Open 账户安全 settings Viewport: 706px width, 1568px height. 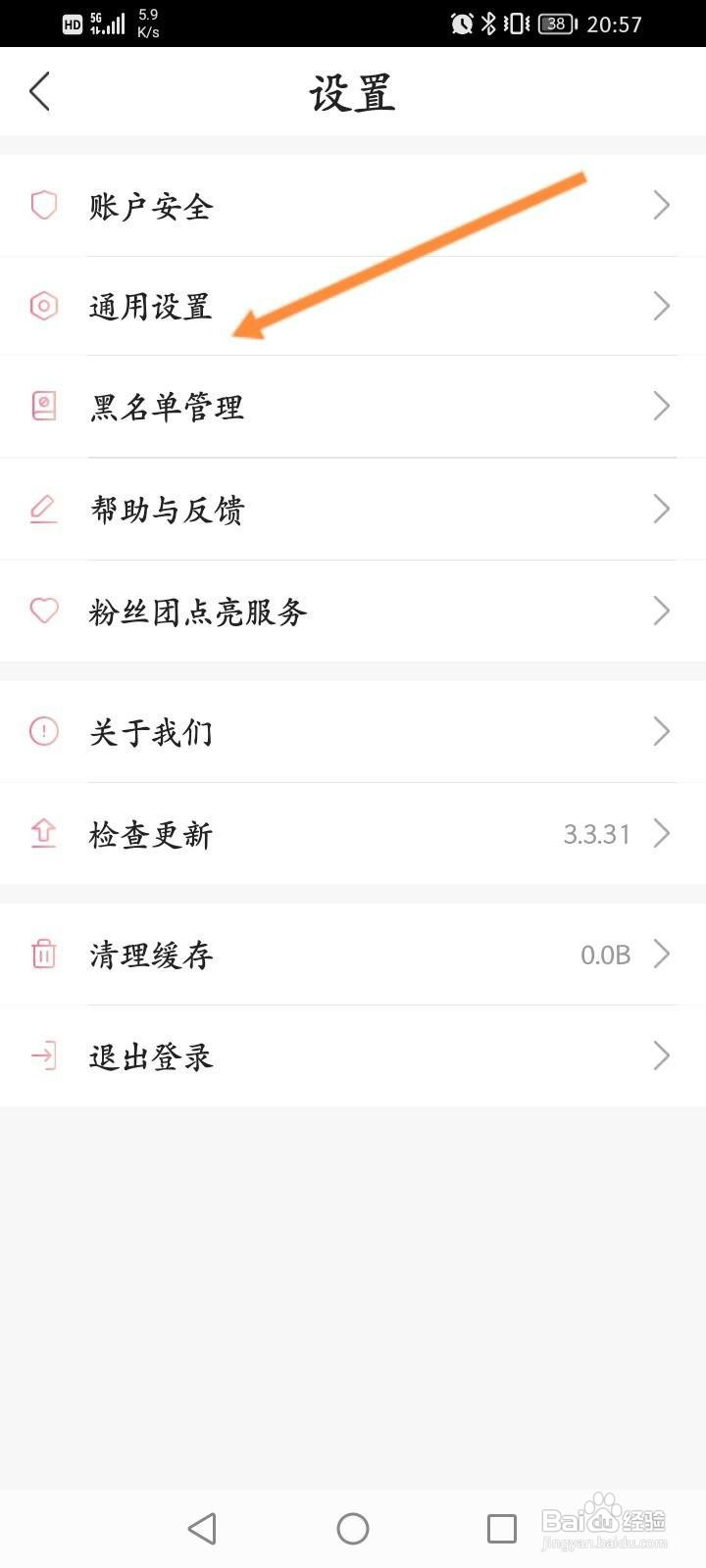pos(151,206)
